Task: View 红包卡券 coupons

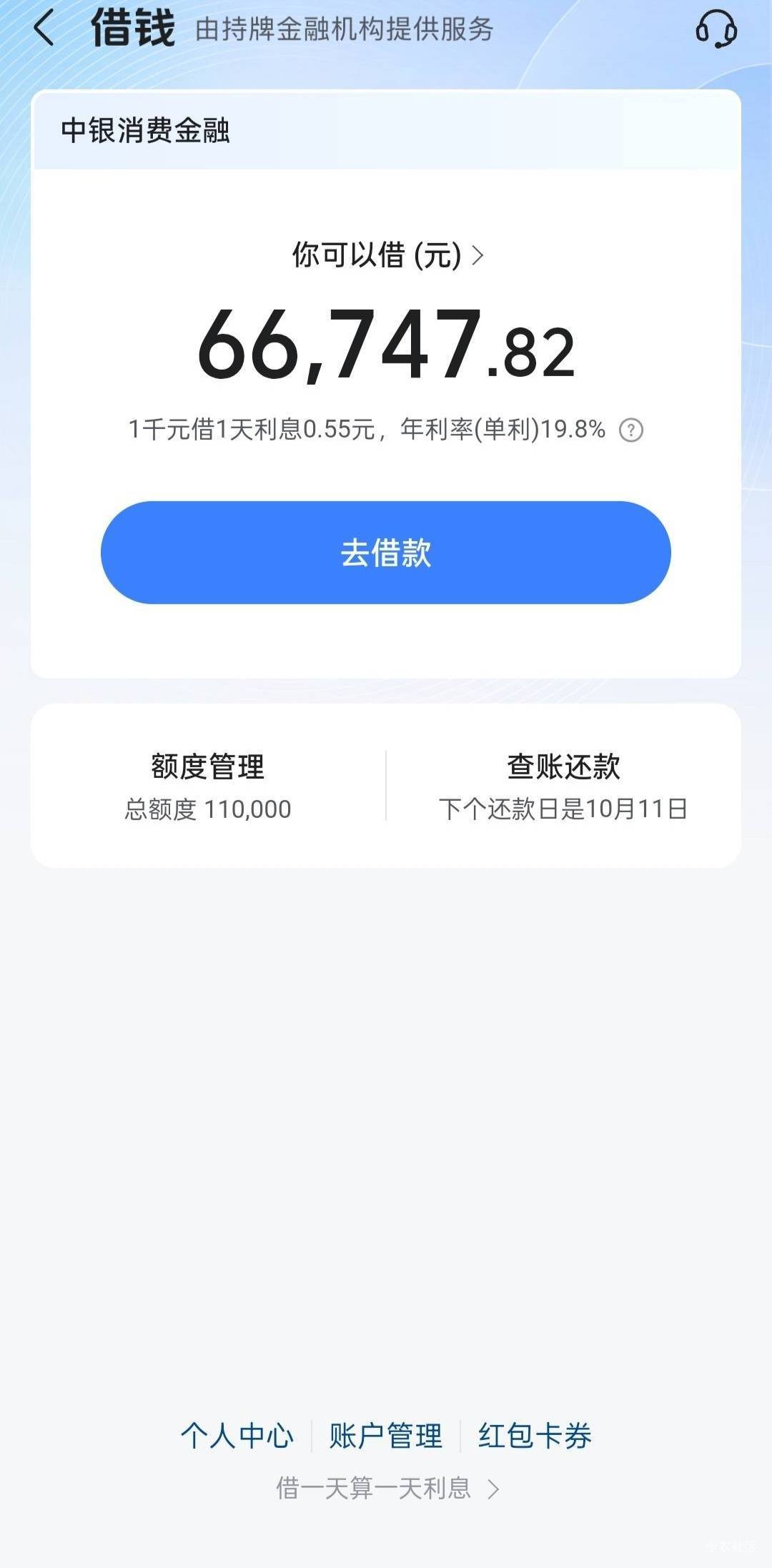Action: pos(535,1436)
